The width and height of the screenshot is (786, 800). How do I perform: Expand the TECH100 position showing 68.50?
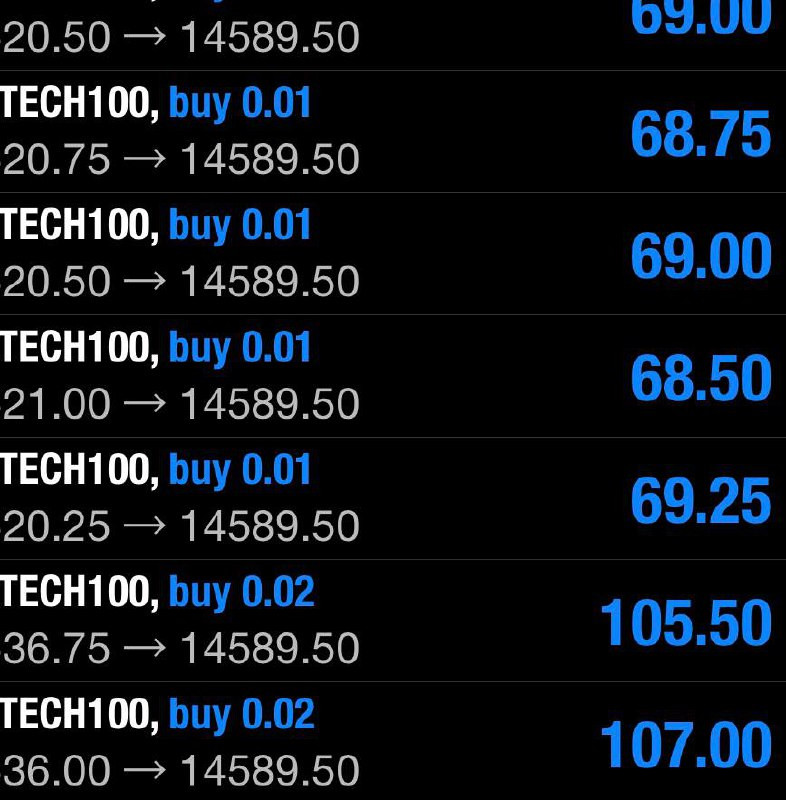[393, 376]
